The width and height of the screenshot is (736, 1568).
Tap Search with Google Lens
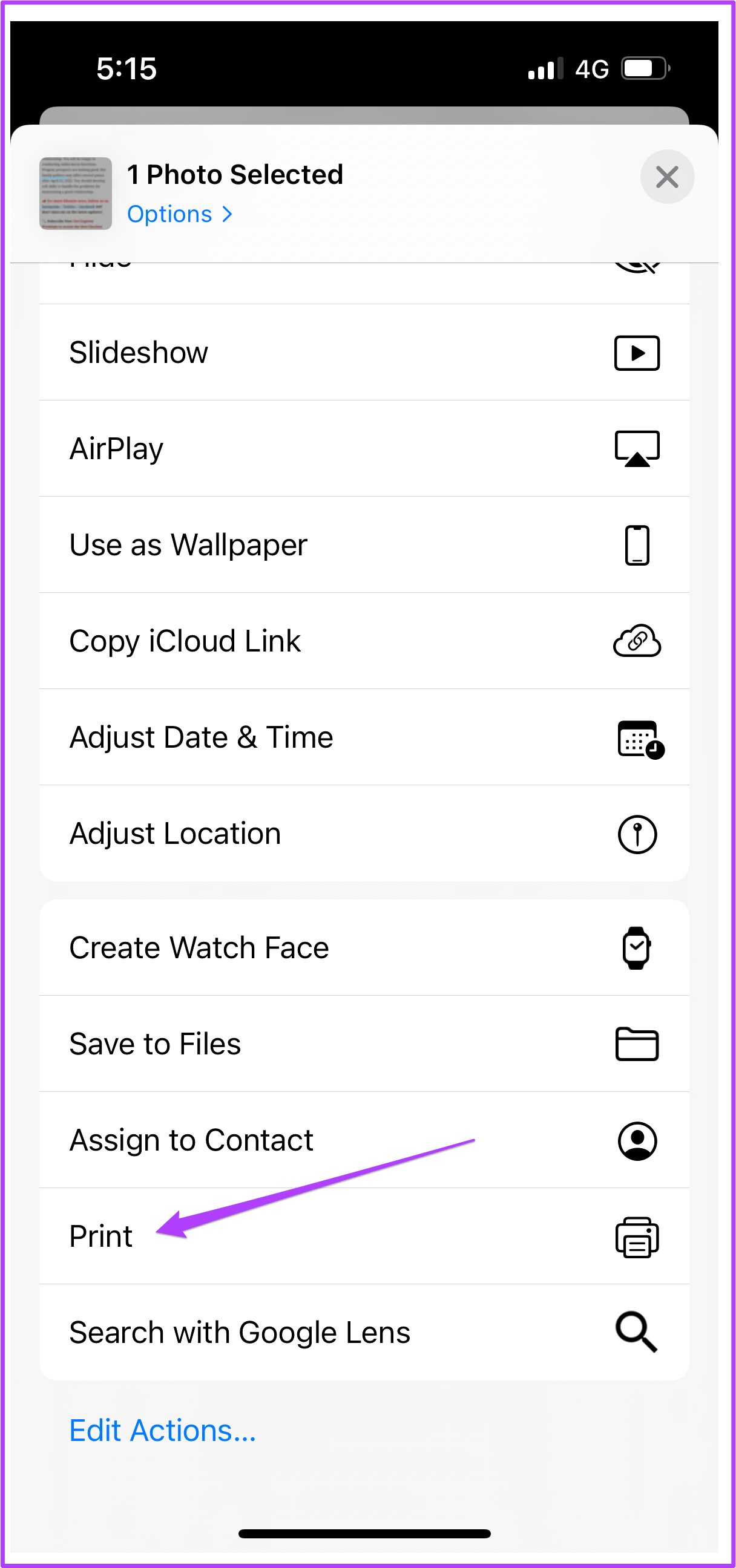[364, 1333]
